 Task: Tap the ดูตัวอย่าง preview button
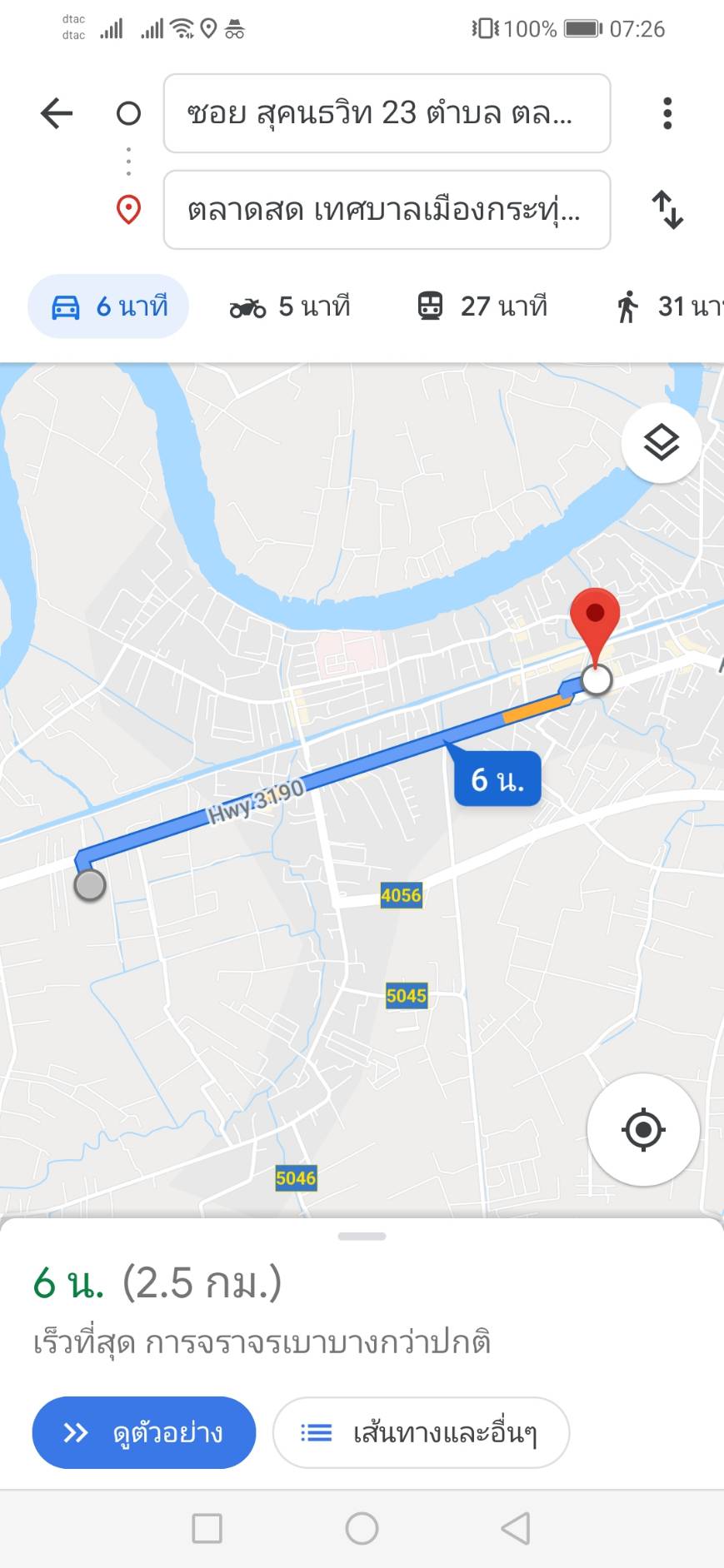pos(144,1432)
